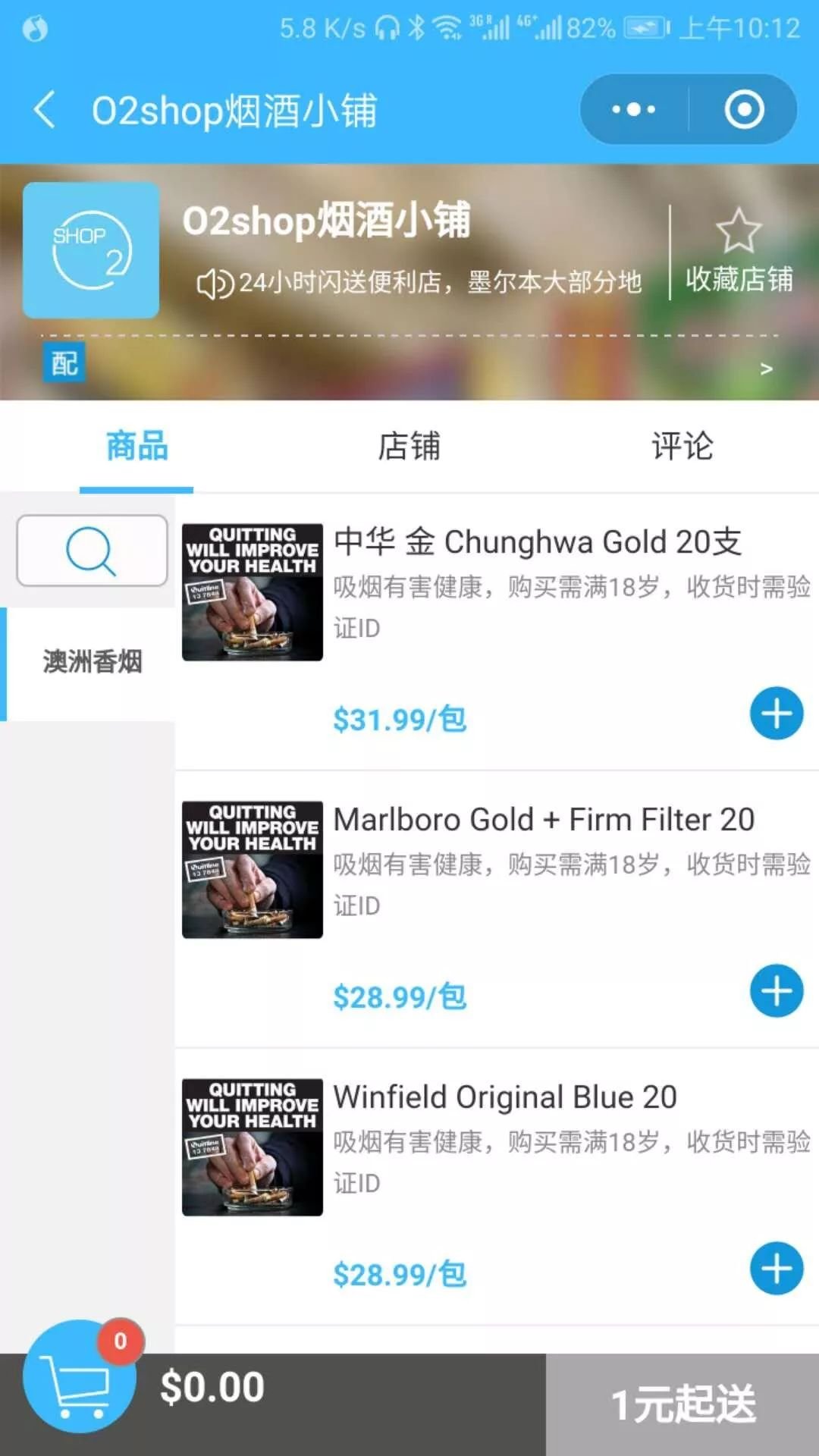Add Marlboro Gold + Firm Filter to cart
The height and width of the screenshot is (1456, 819).
click(777, 991)
